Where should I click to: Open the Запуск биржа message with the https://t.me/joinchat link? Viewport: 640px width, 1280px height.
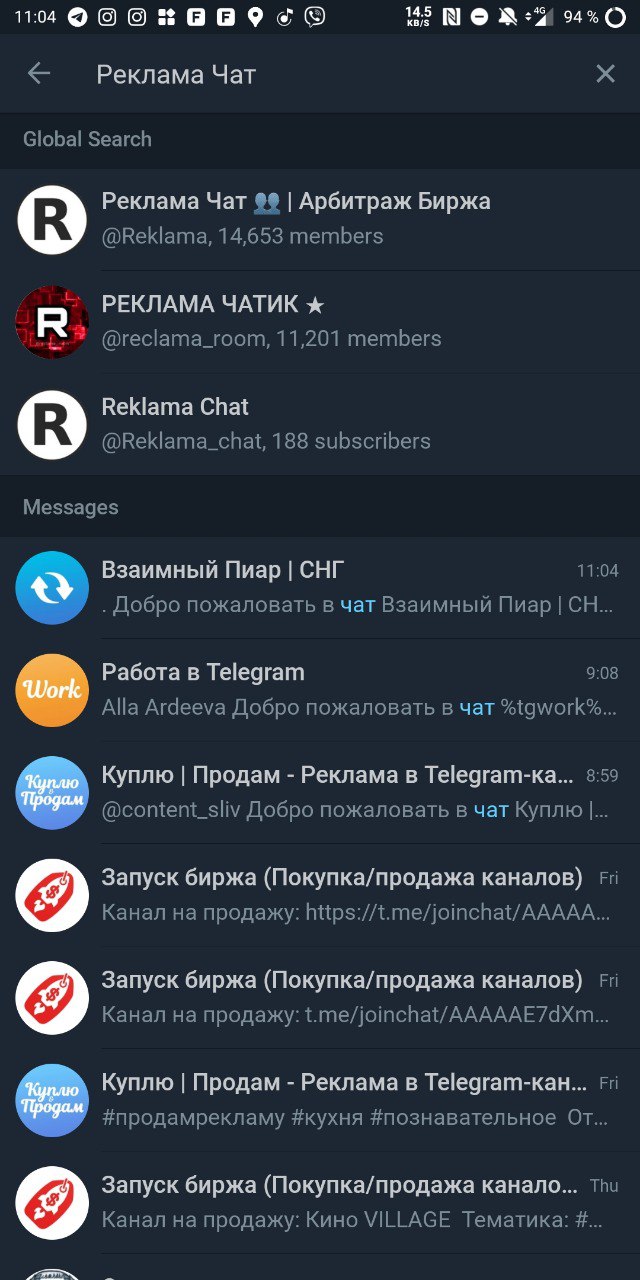click(320, 895)
